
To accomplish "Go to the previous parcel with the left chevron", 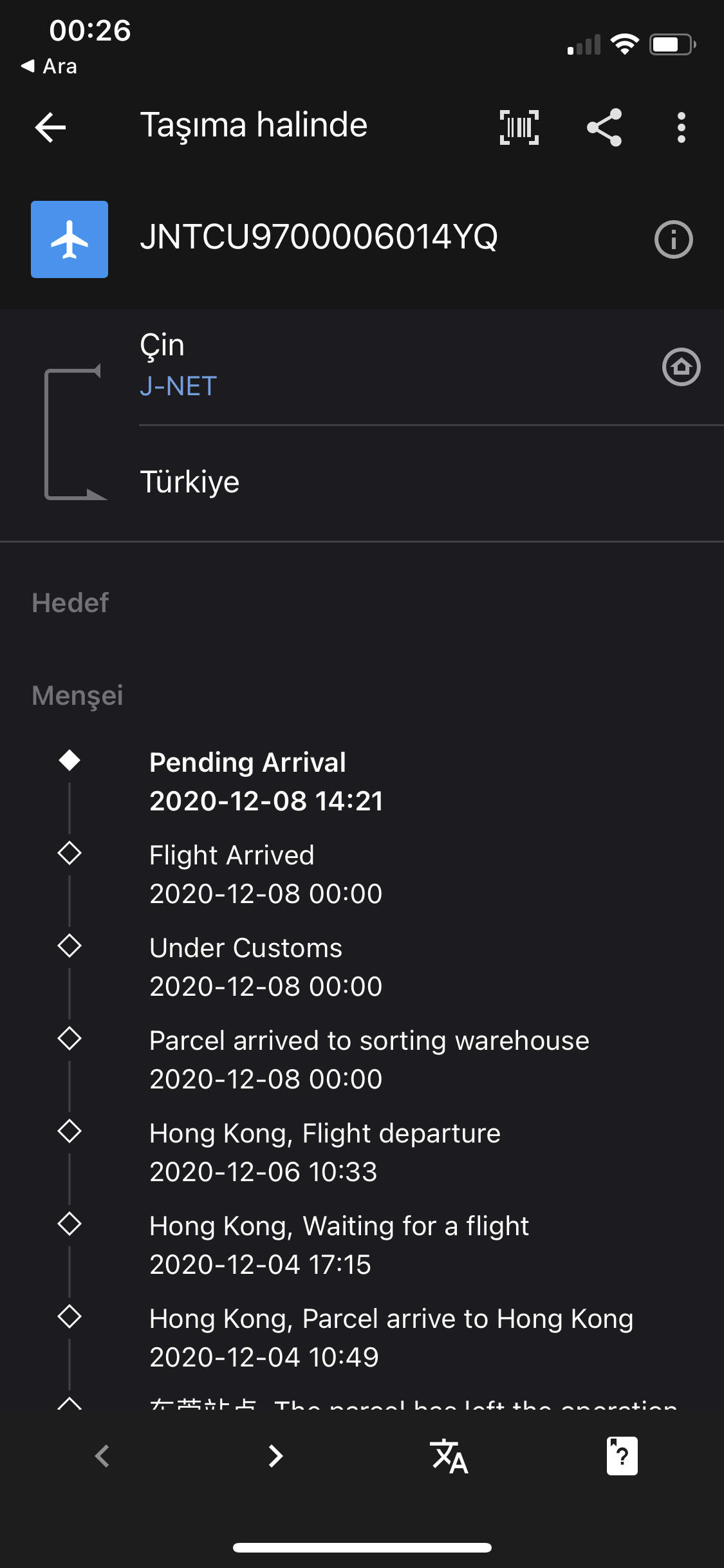I will 102,1456.
